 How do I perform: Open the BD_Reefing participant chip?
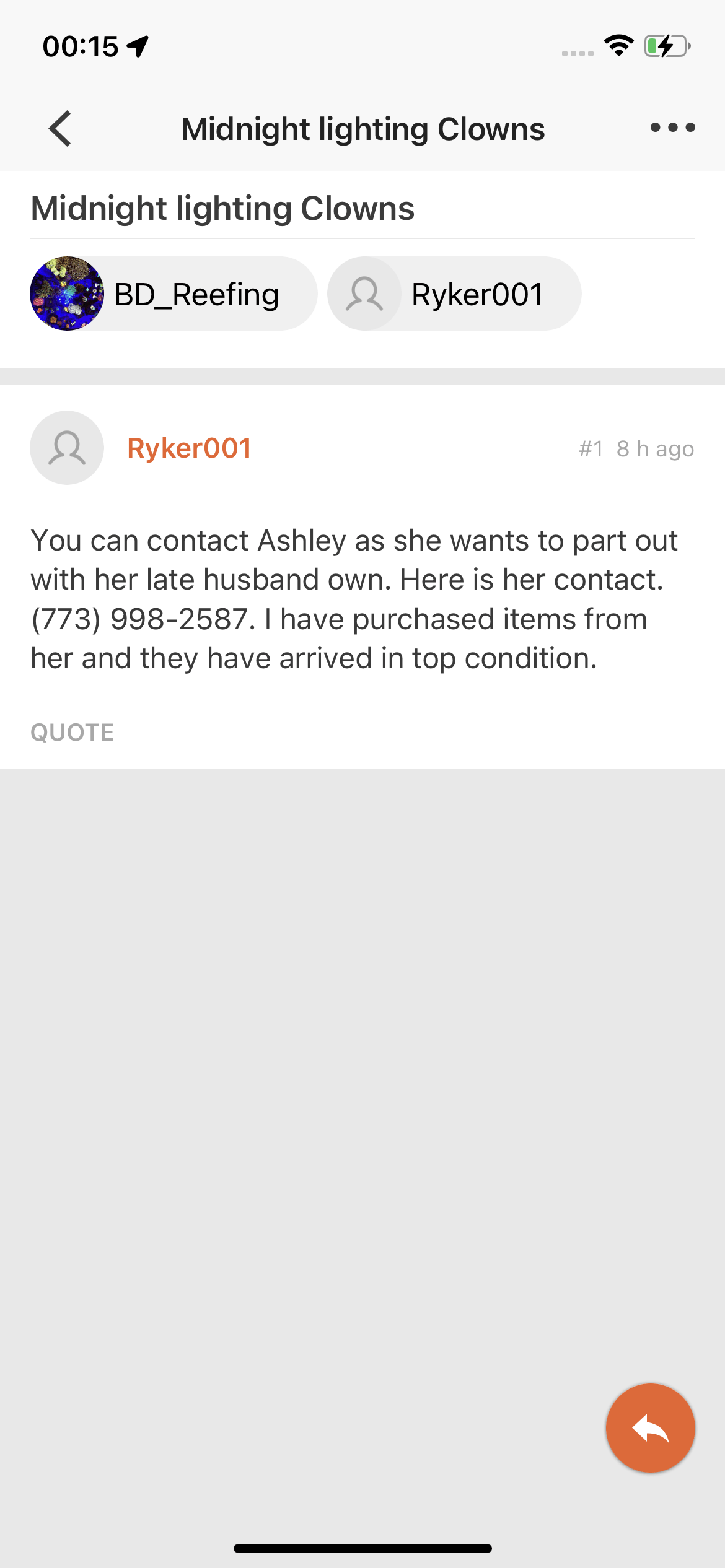click(x=174, y=294)
